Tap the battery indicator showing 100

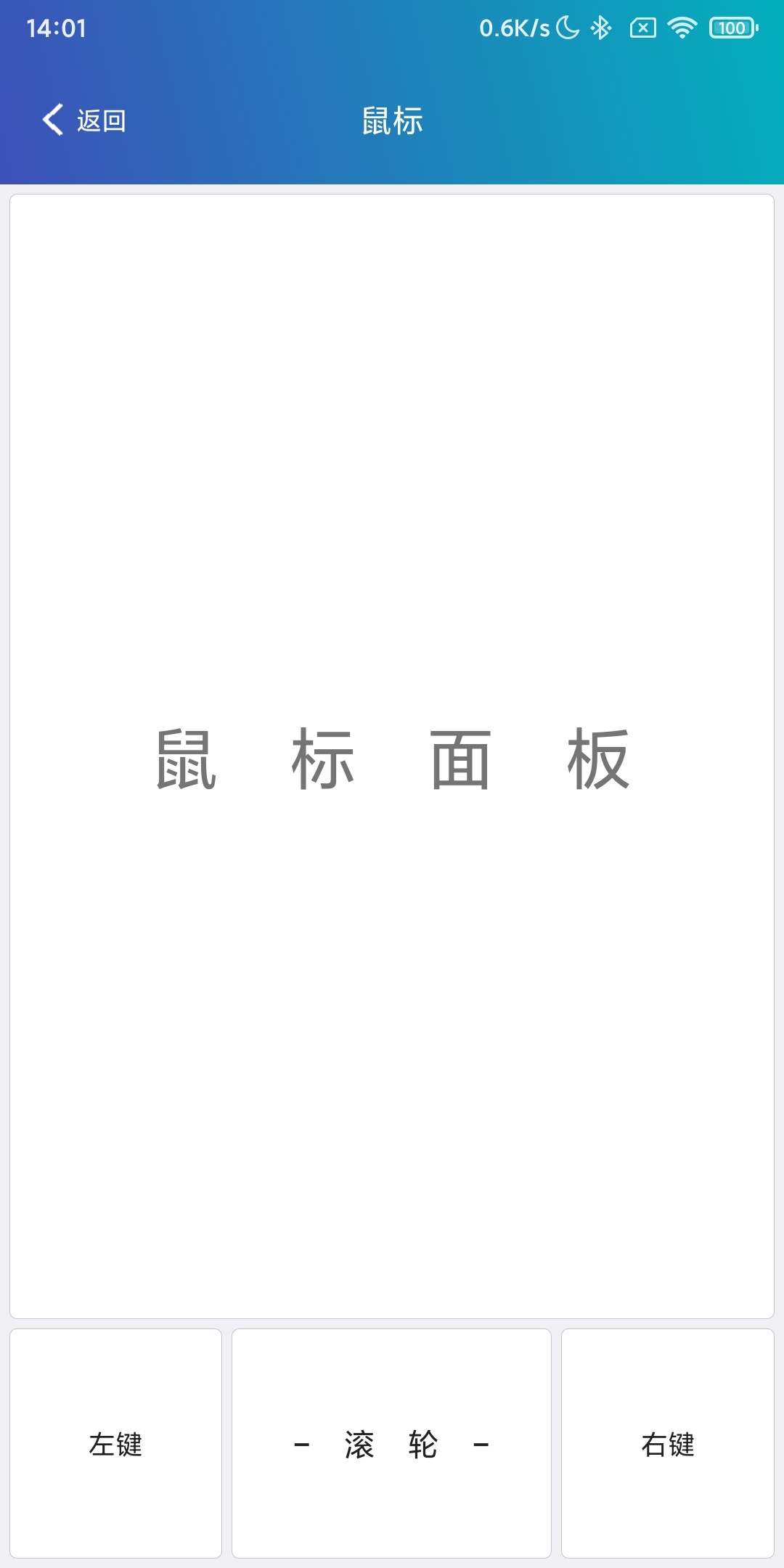point(731,28)
